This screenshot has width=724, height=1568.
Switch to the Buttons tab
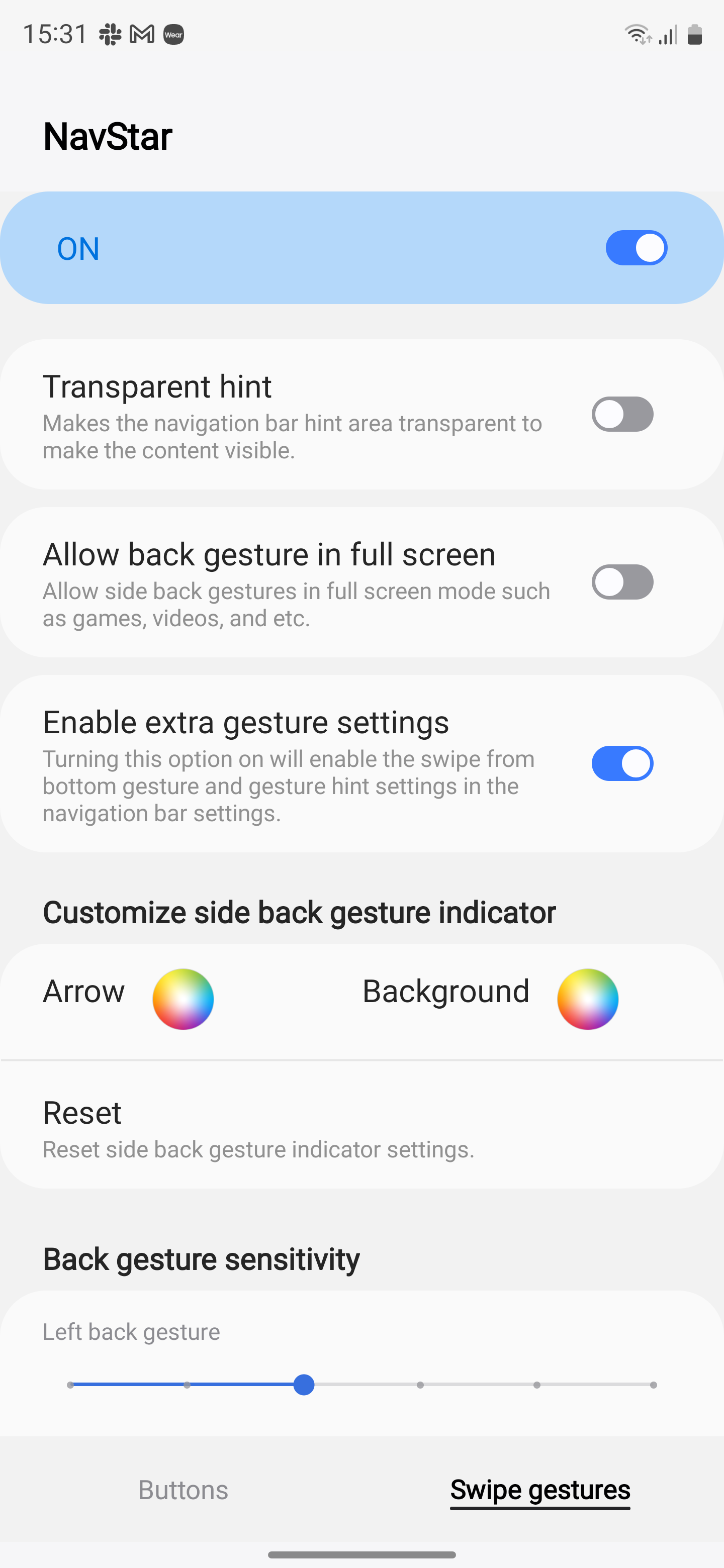(x=183, y=1490)
